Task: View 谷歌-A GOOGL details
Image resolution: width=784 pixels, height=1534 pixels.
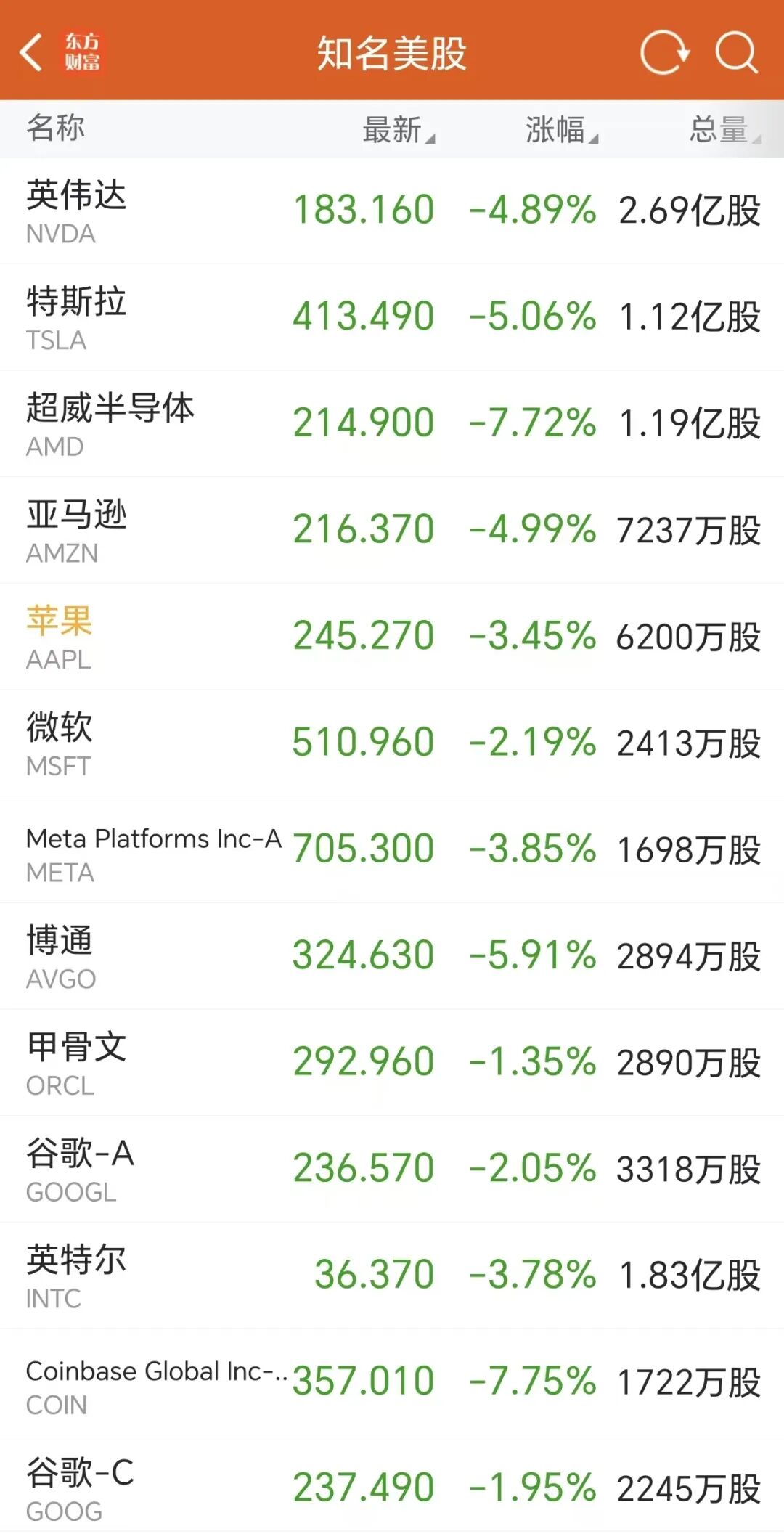Action: 392,1169
